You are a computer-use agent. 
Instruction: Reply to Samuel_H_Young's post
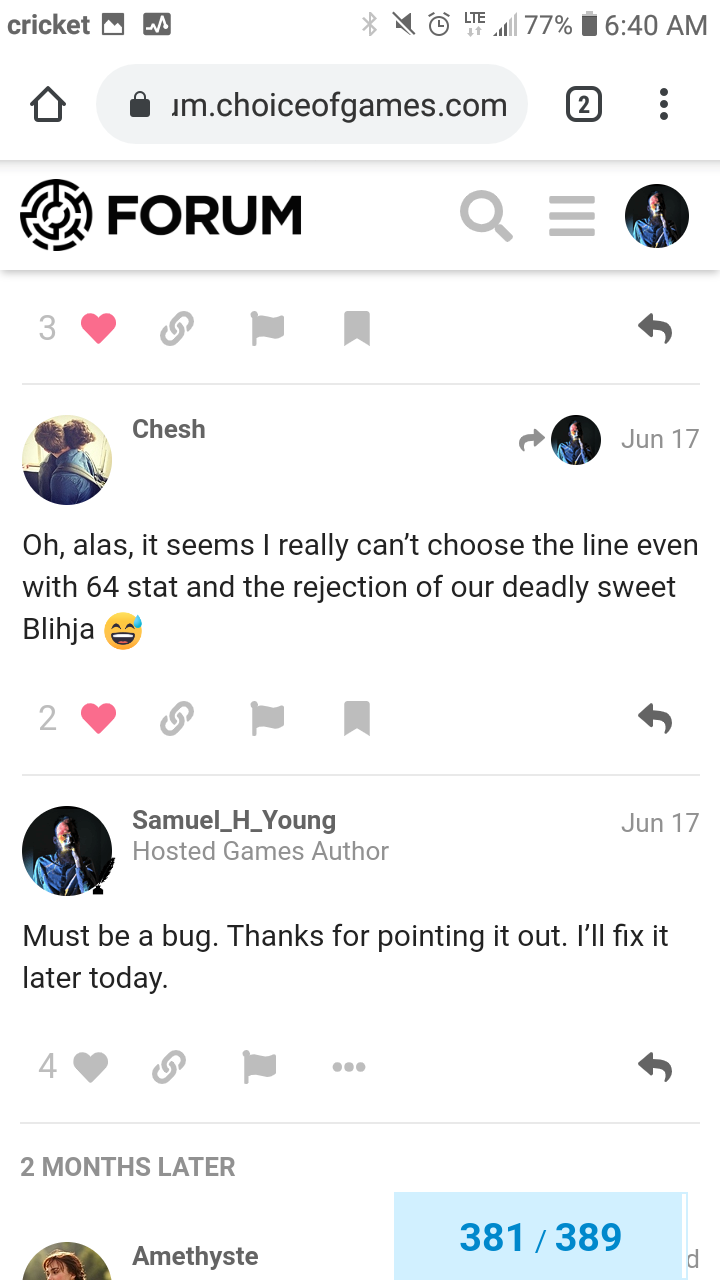(x=655, y=1067)
